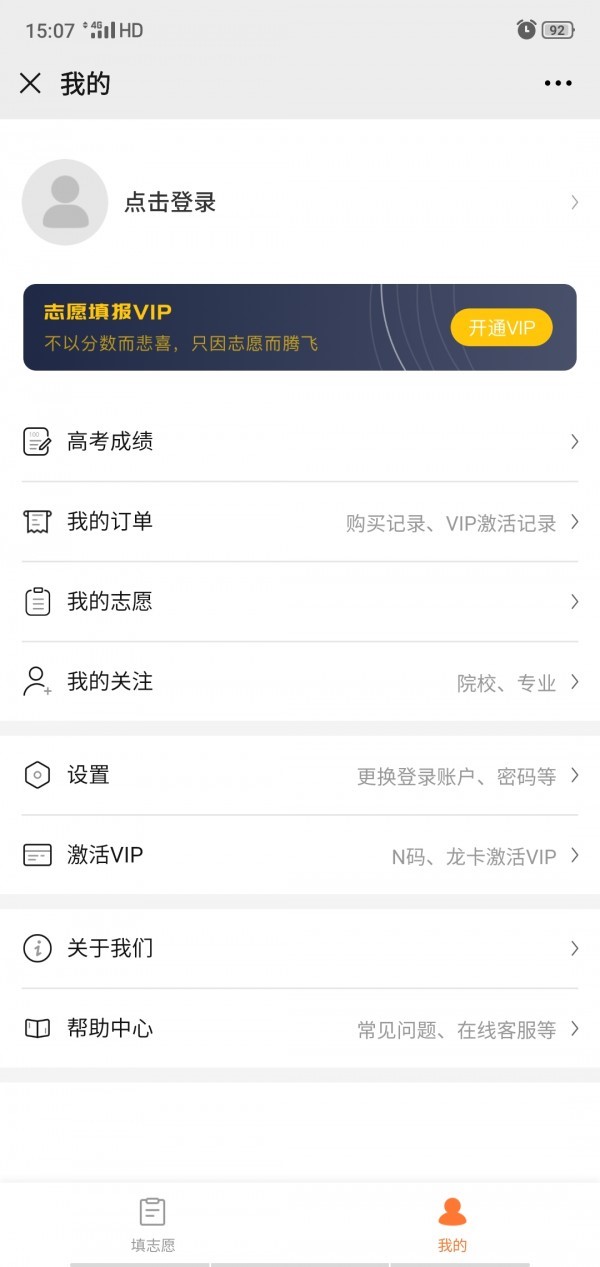600x1267 pixels.
Task: Open the three-dot overflow menu
Action: coord(558,84)
